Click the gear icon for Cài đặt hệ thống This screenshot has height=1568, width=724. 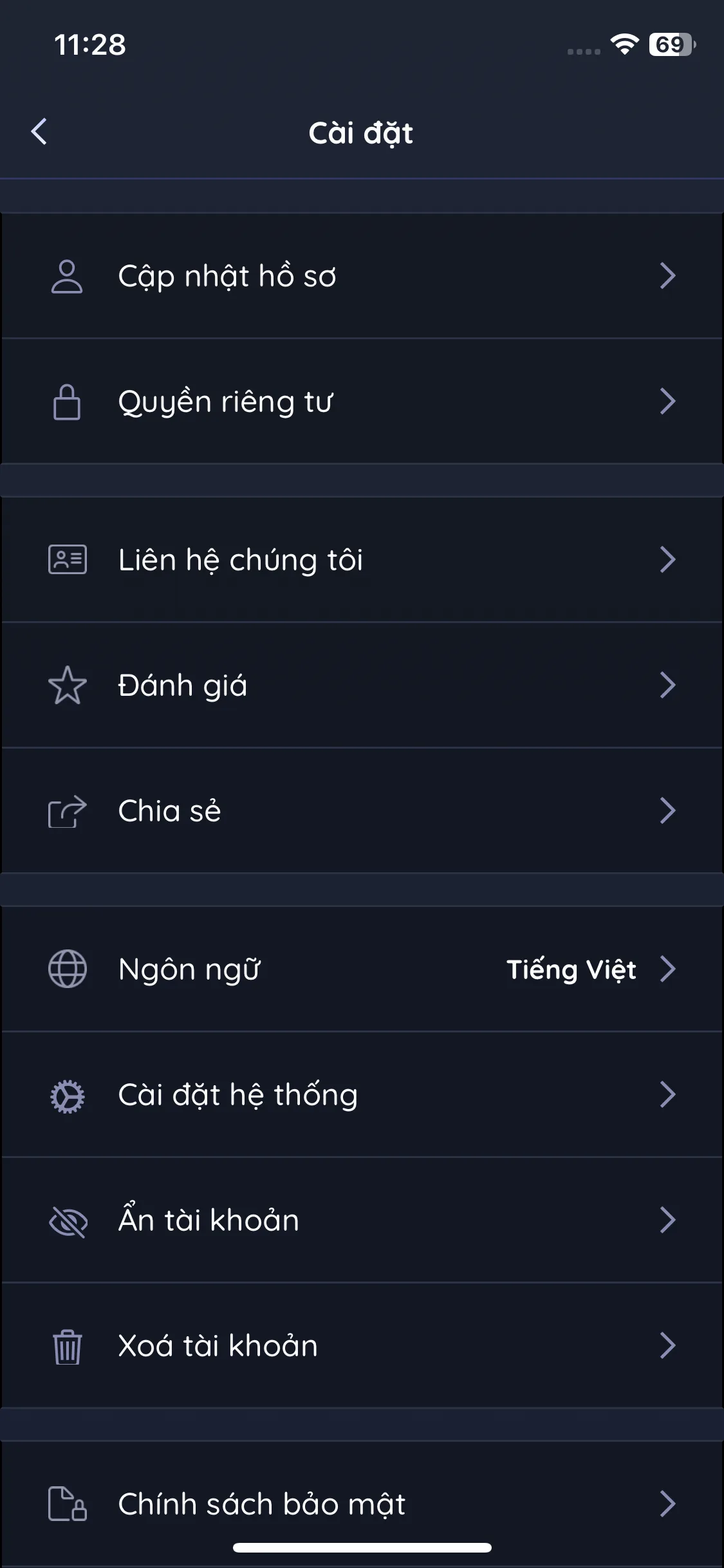point(68,1094)
